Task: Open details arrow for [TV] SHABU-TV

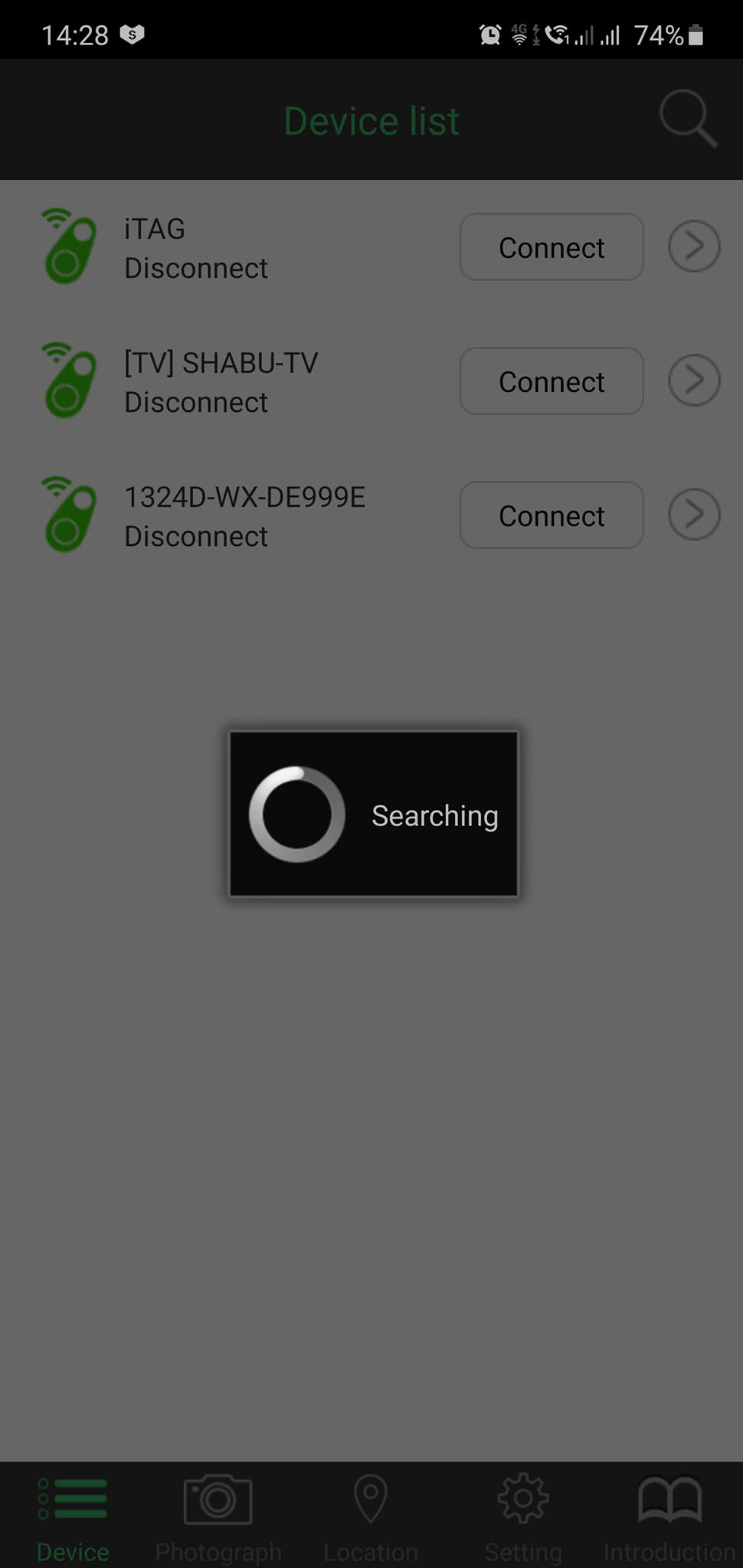Action: coord(694,381)
